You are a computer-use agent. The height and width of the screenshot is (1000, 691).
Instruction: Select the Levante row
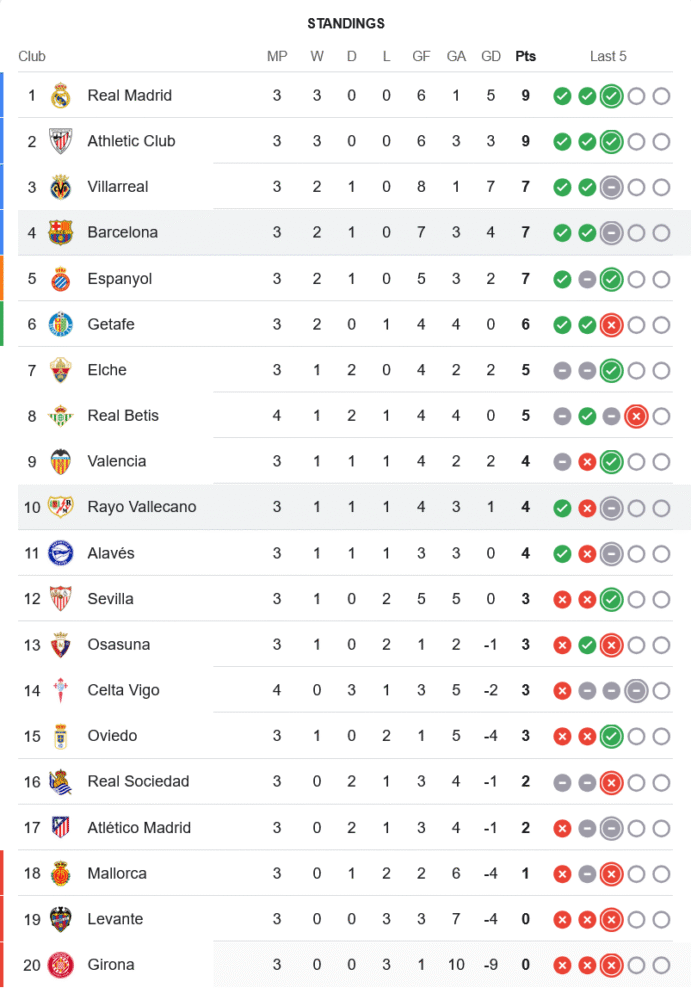[115, 919]
